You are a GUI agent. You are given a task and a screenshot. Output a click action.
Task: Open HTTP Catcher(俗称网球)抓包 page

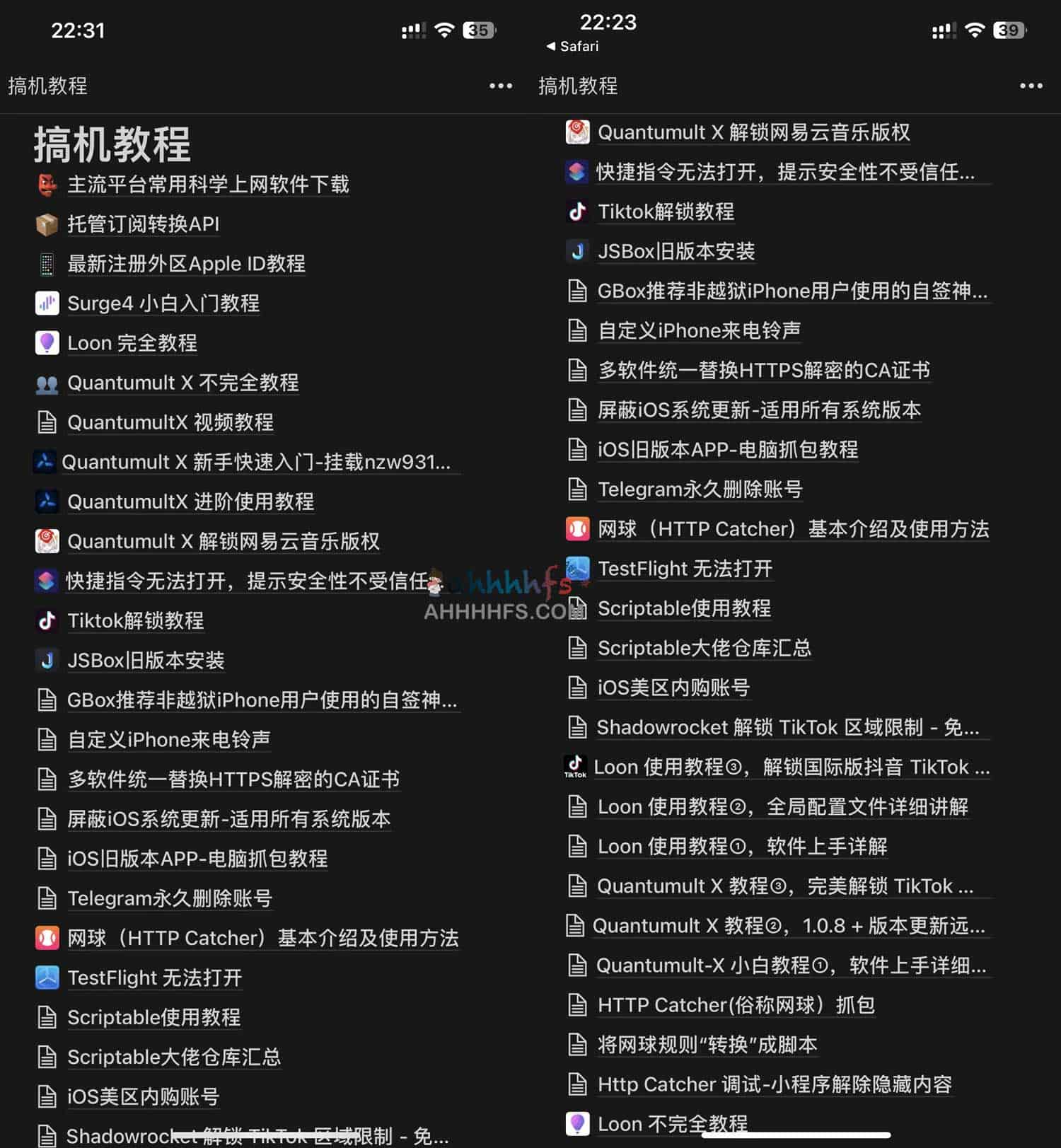coord(736,1005)
